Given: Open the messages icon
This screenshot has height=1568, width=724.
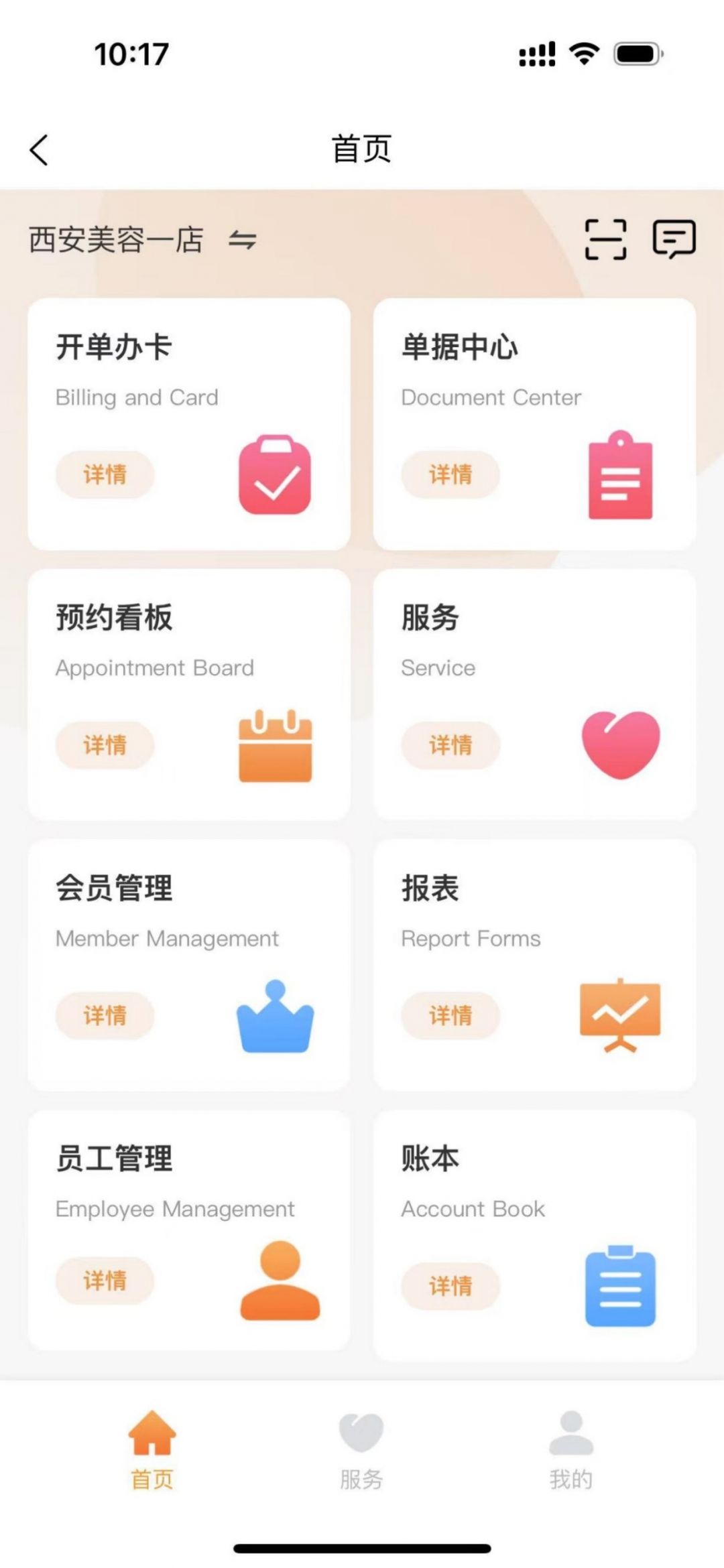Looking at the screenshot, I should tap(674, 239).
